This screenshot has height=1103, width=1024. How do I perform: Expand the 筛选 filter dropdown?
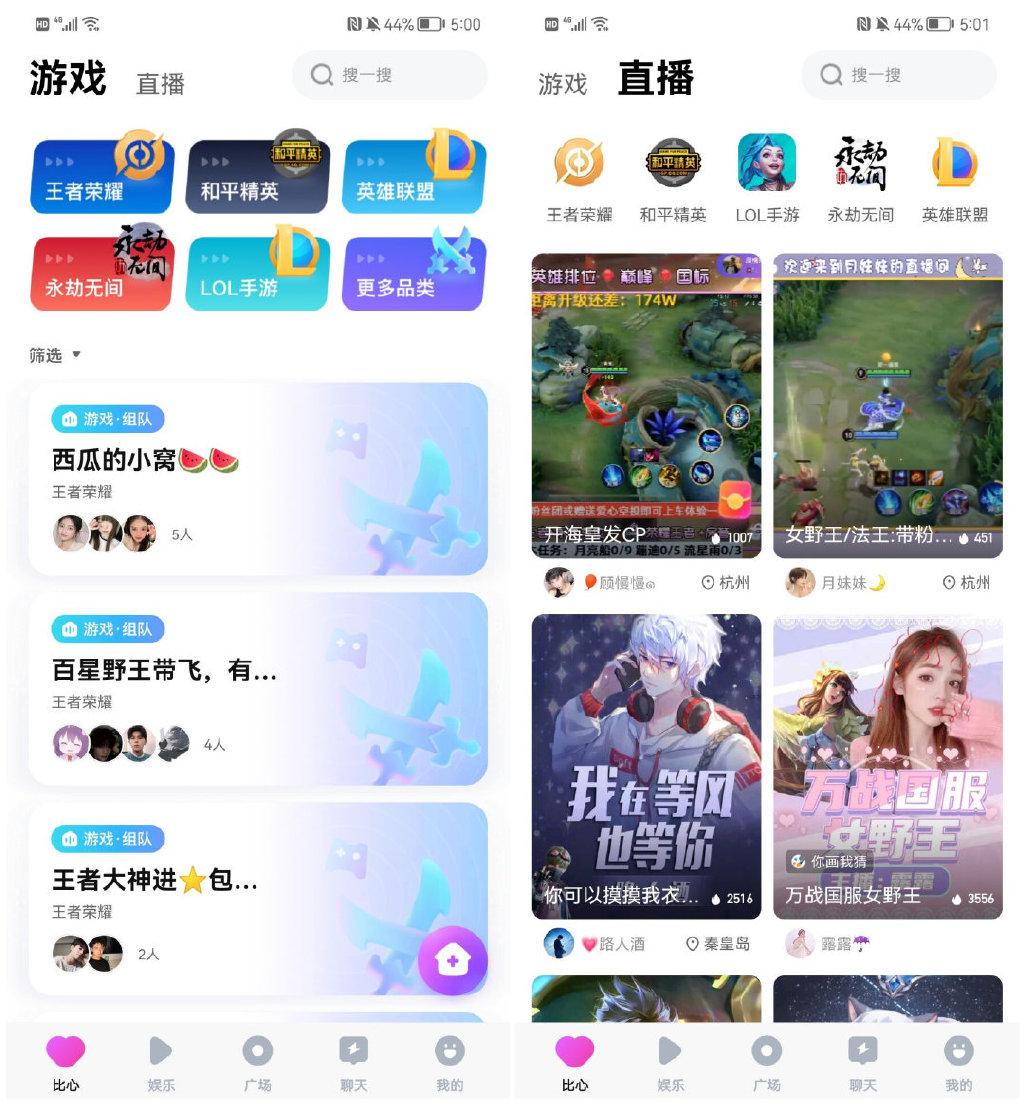click(54, 355)
